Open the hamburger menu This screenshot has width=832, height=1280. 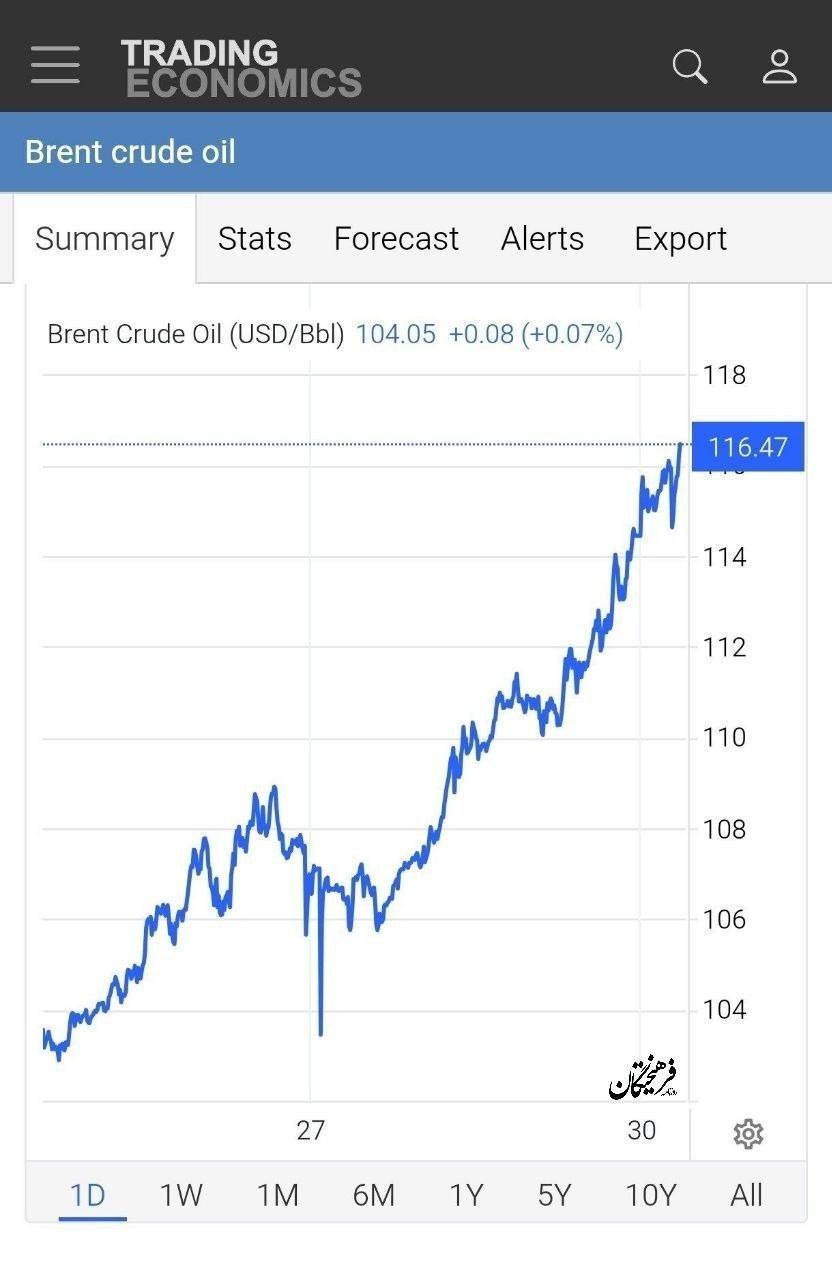55,65
